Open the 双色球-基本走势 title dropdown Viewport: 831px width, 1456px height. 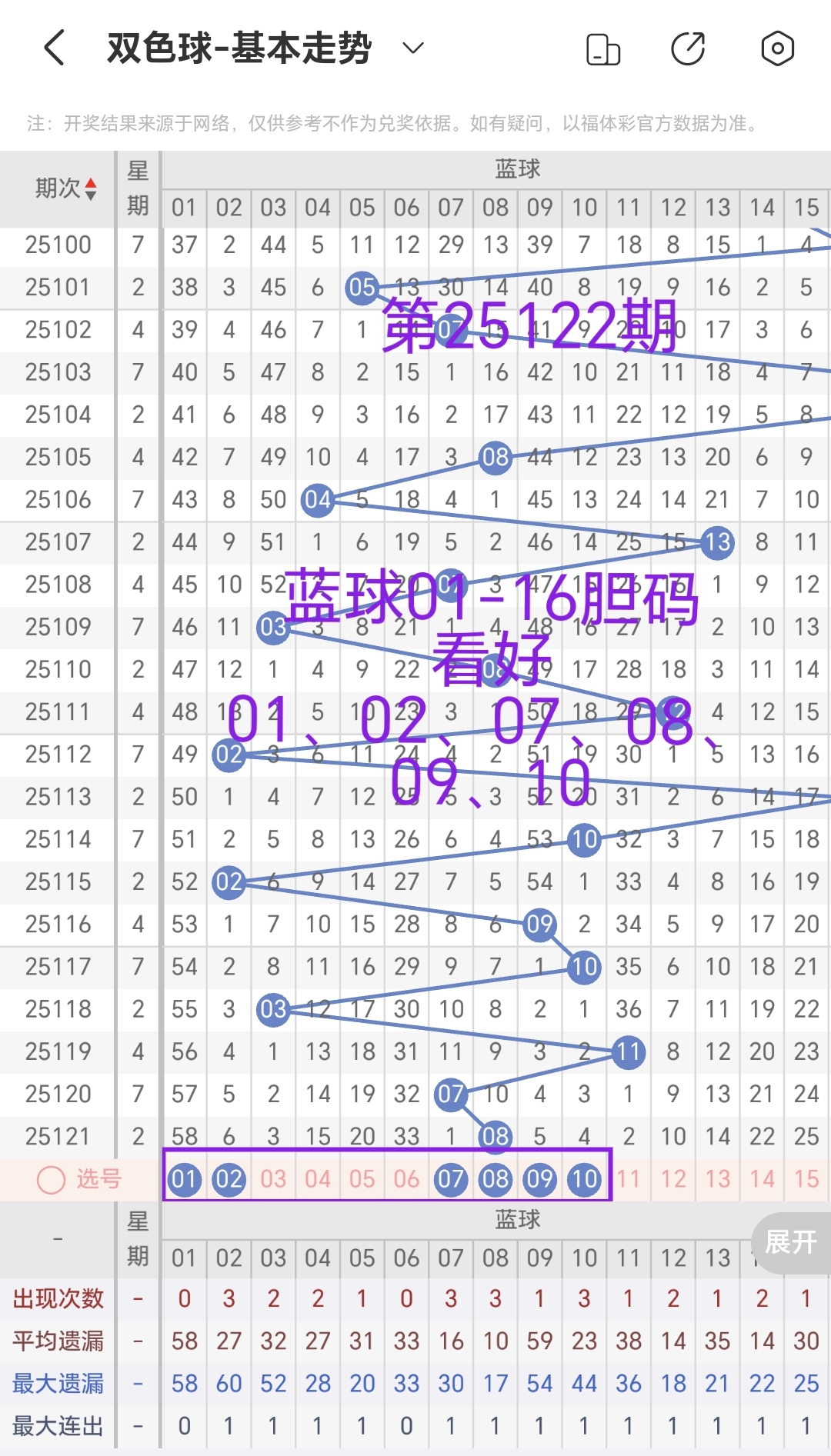coord(412,48)
